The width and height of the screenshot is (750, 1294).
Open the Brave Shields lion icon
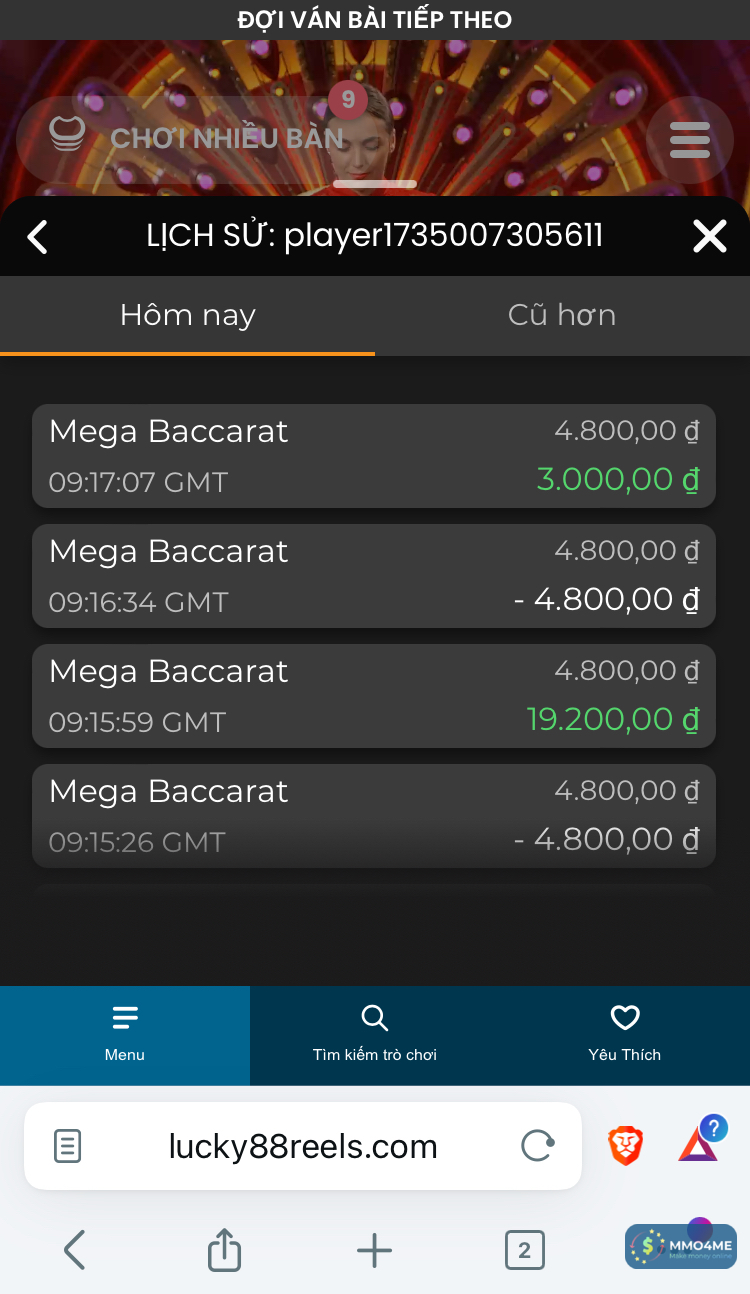tap(626, 1146)
